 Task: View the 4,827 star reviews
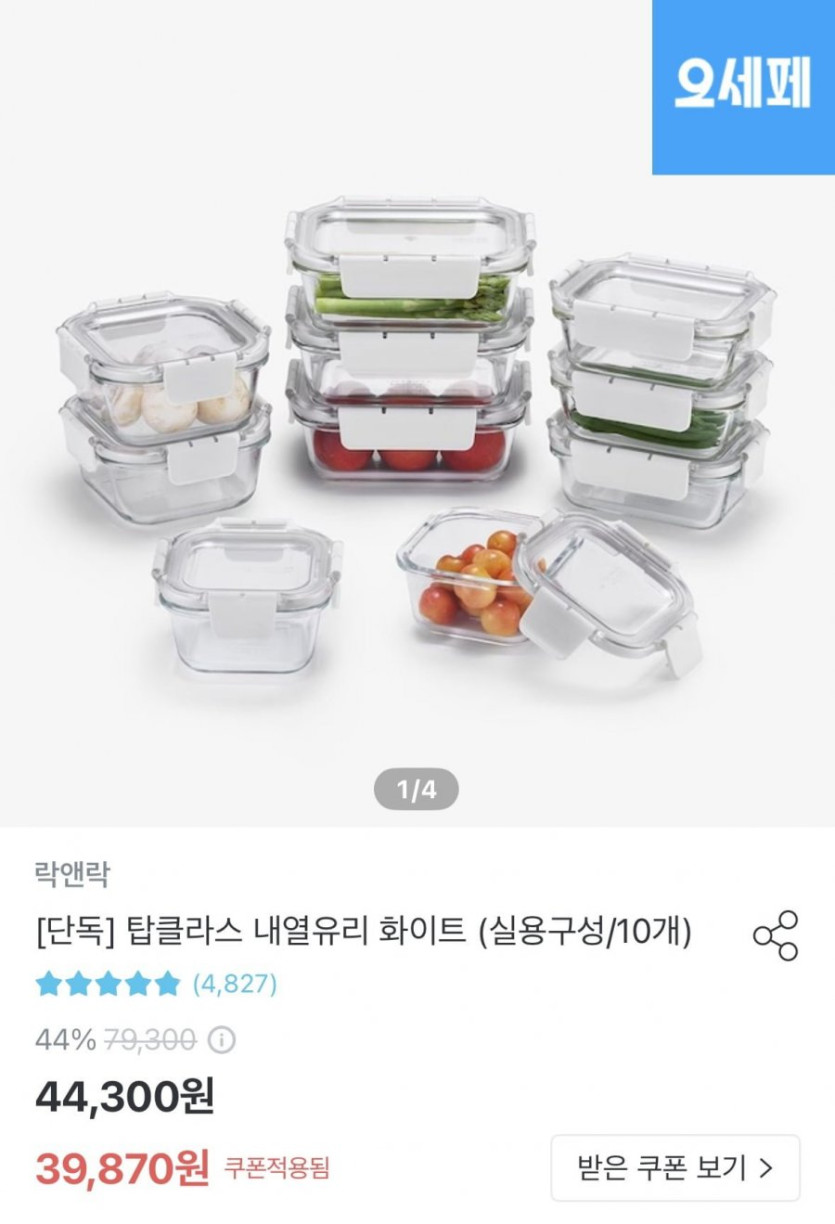(156, 984)
